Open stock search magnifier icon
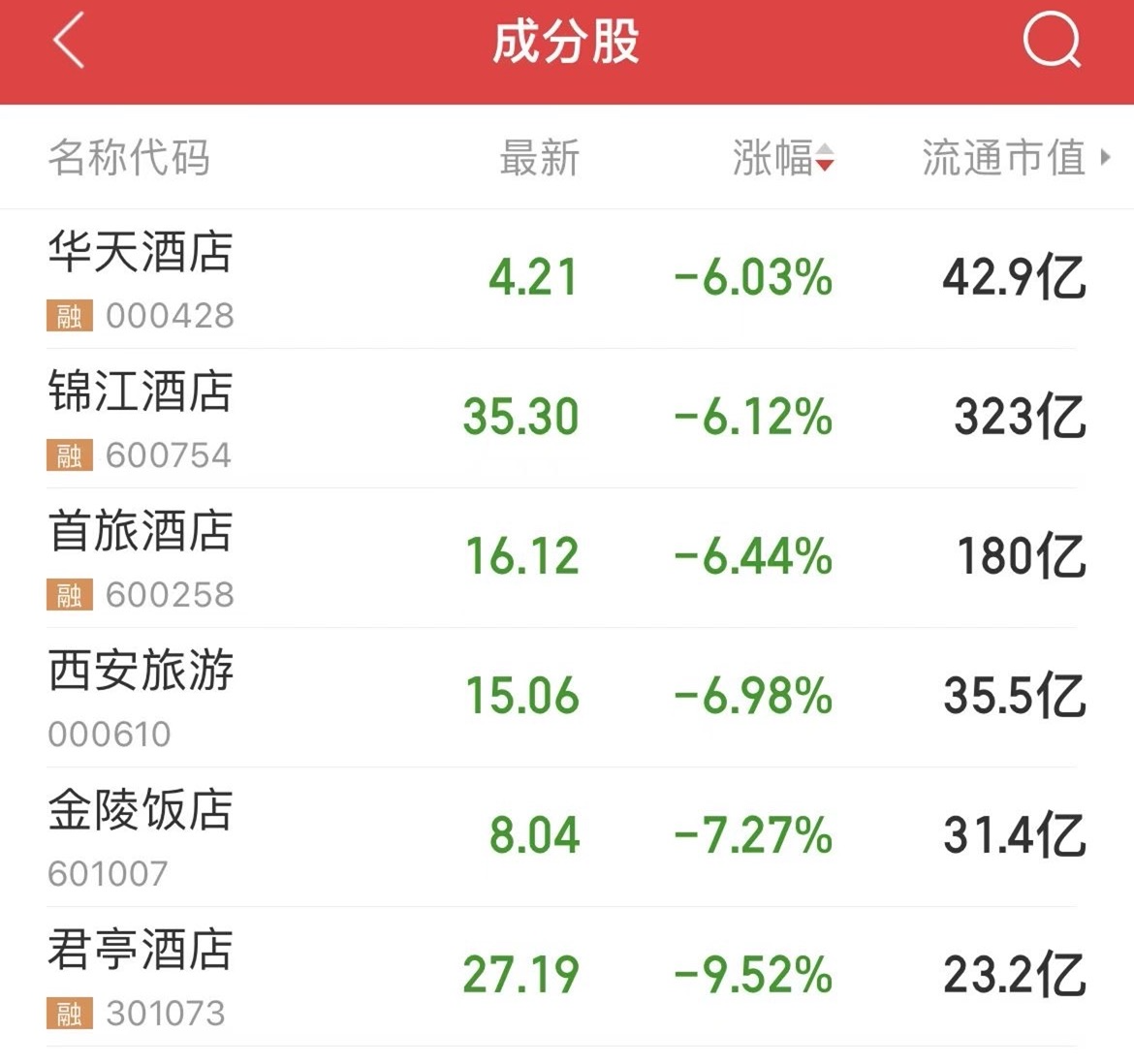The image size is (1134, 1064). point(1052,43)
